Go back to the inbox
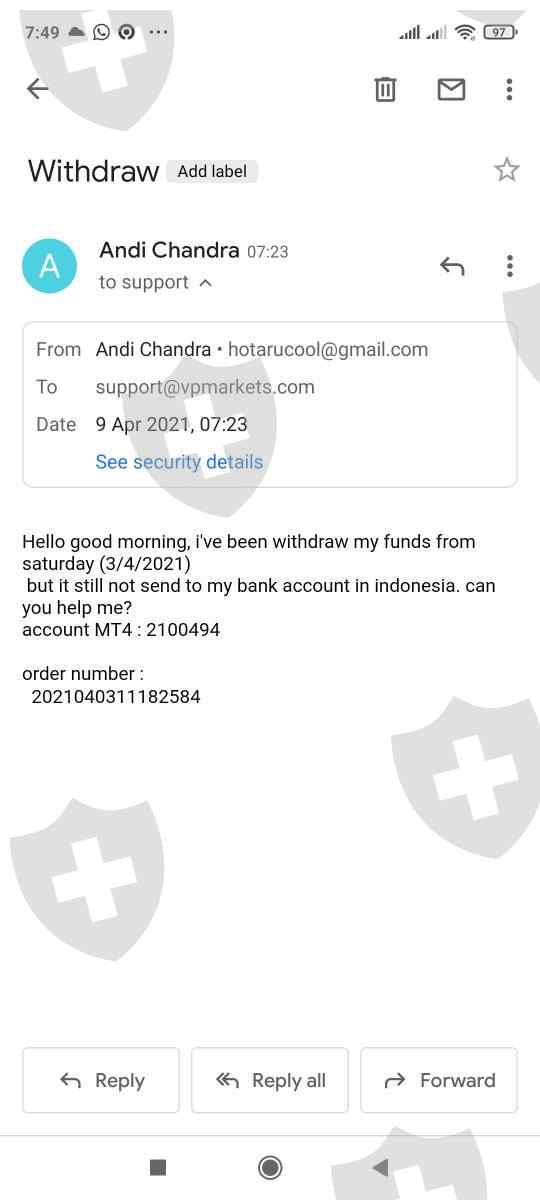The image size is (540, 1200). tap(37, 89)
